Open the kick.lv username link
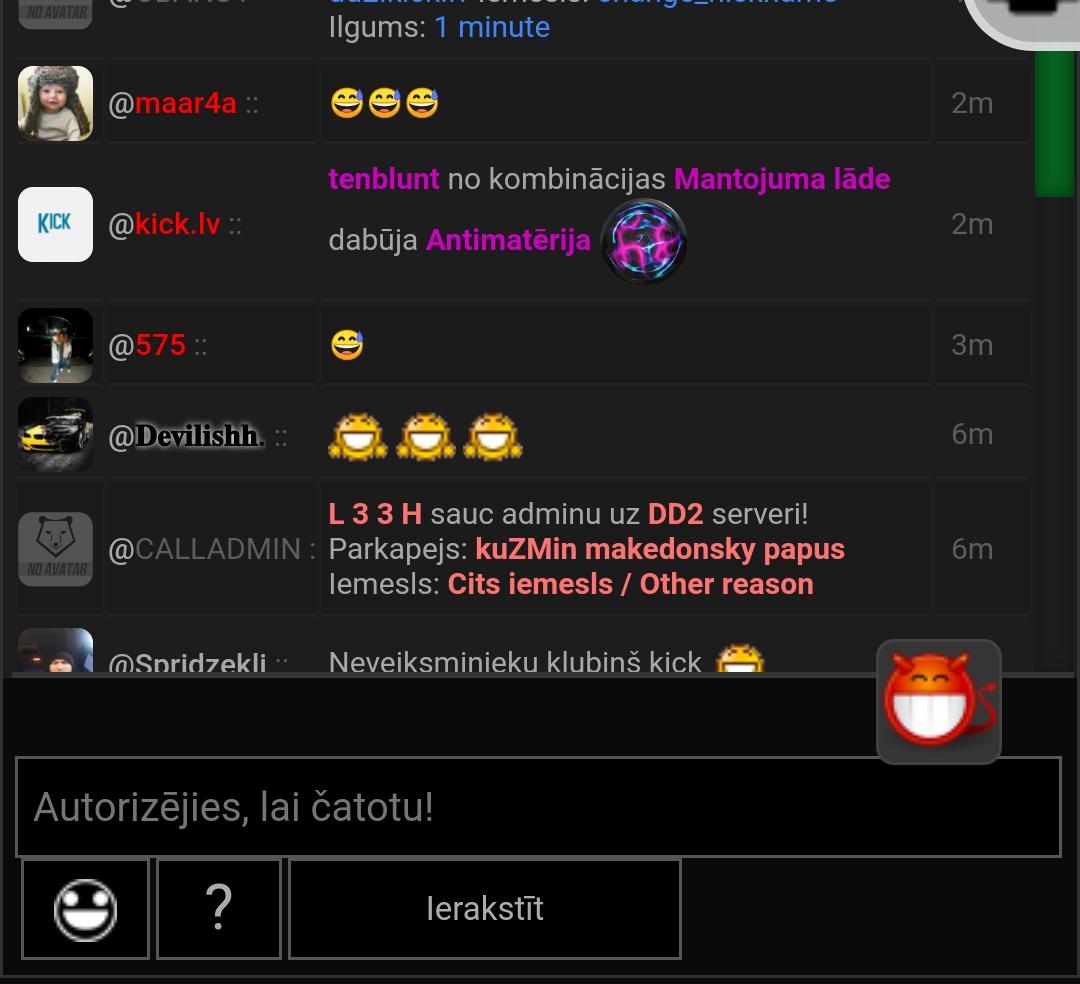This screenshot has height=984, width=1080. [x=177, y=224]
